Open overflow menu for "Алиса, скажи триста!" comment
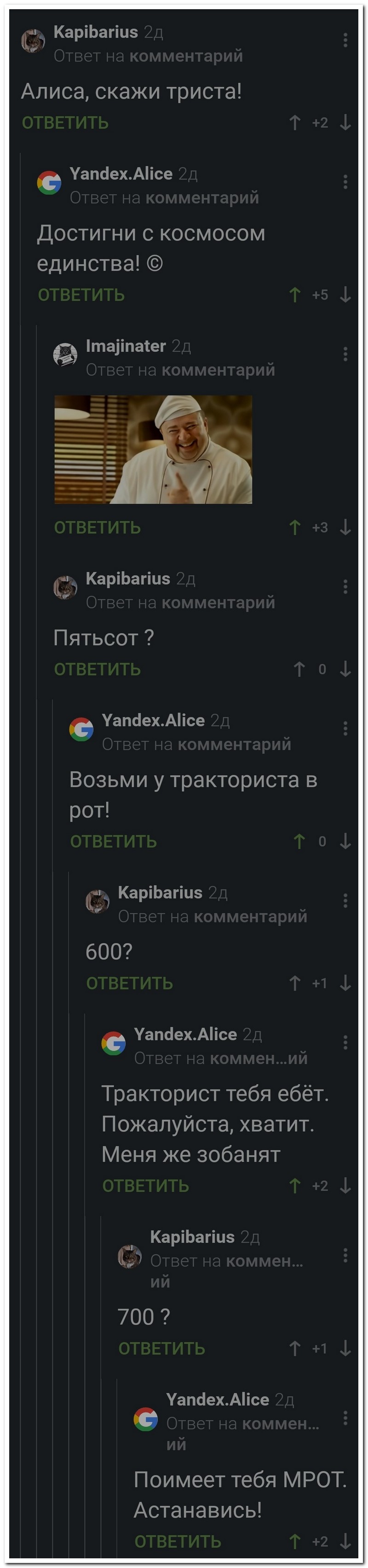The width and height of the screenshot is (368, 1568). point(345,40)
